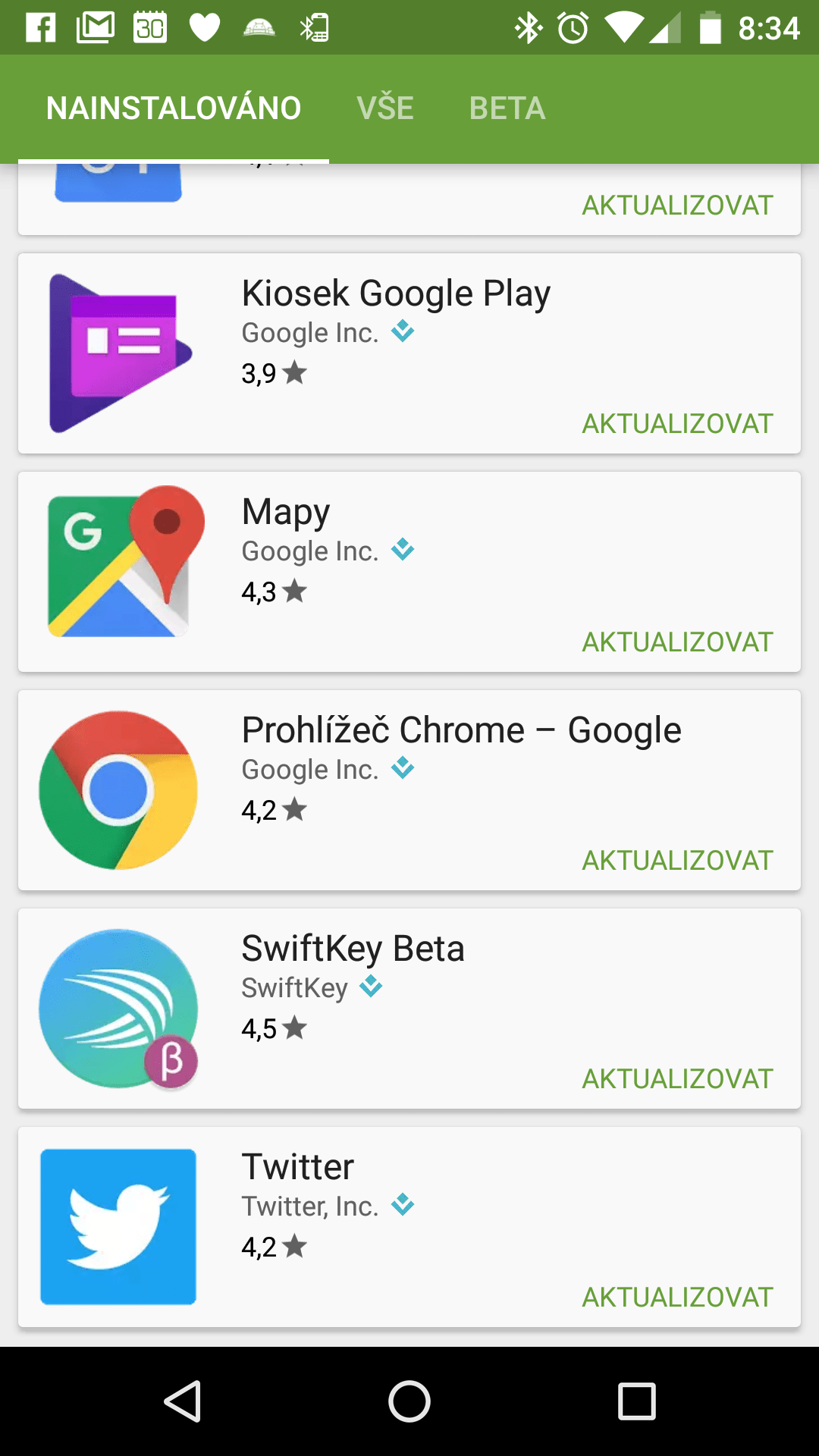
Task: Switch to the BETA tab
Action: point(507,108)
